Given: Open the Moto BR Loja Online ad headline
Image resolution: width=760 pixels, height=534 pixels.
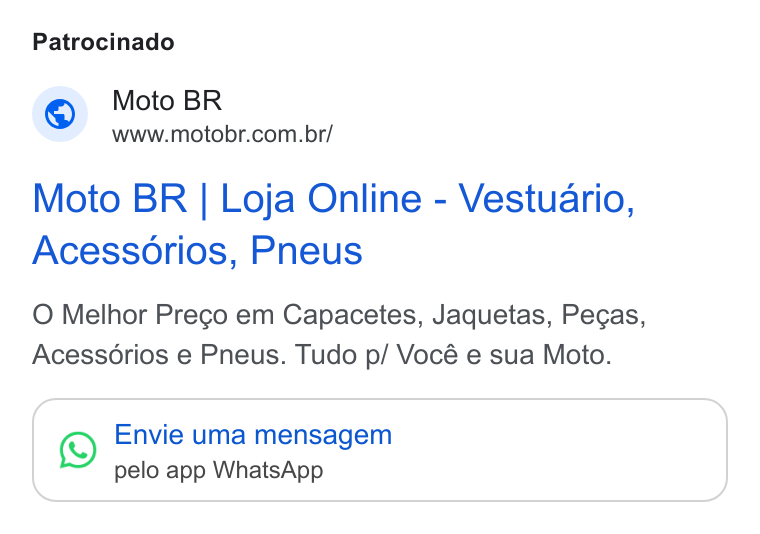Looking at the screenshot, I should tap(333, 224).
